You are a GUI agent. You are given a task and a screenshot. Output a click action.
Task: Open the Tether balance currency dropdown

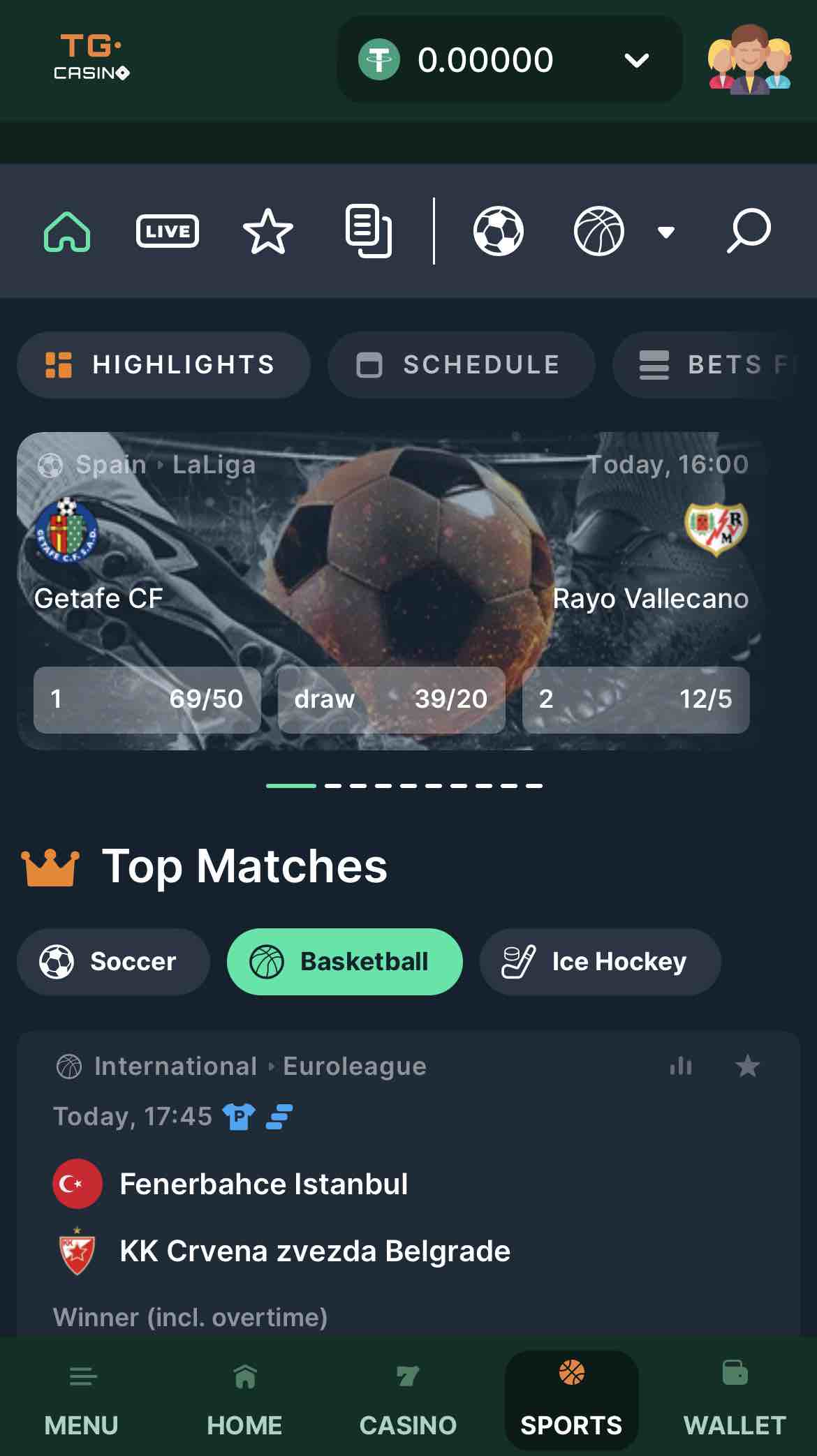[x=636, y=61]
